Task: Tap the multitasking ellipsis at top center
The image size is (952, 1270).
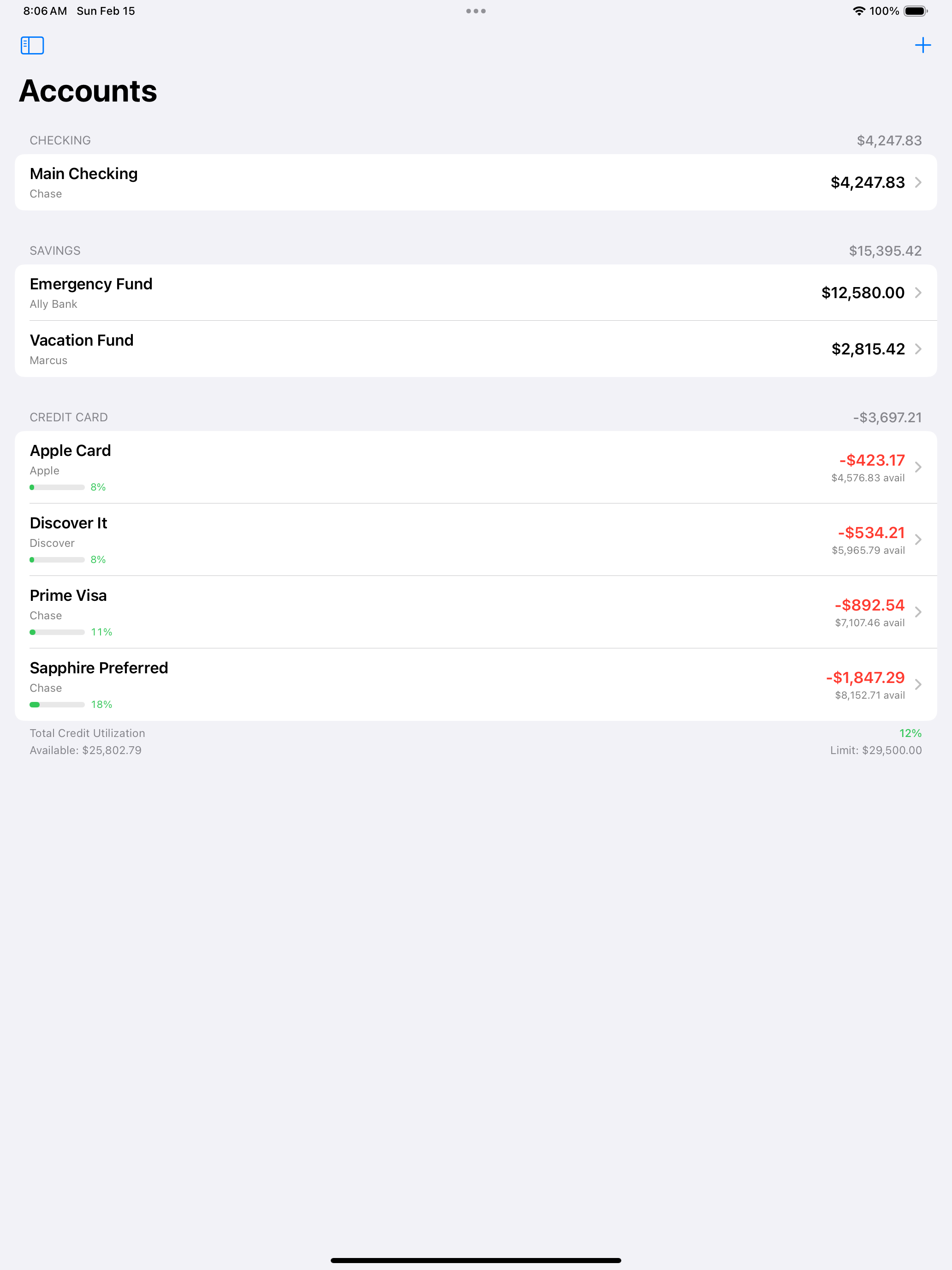Action: [476, 10]
